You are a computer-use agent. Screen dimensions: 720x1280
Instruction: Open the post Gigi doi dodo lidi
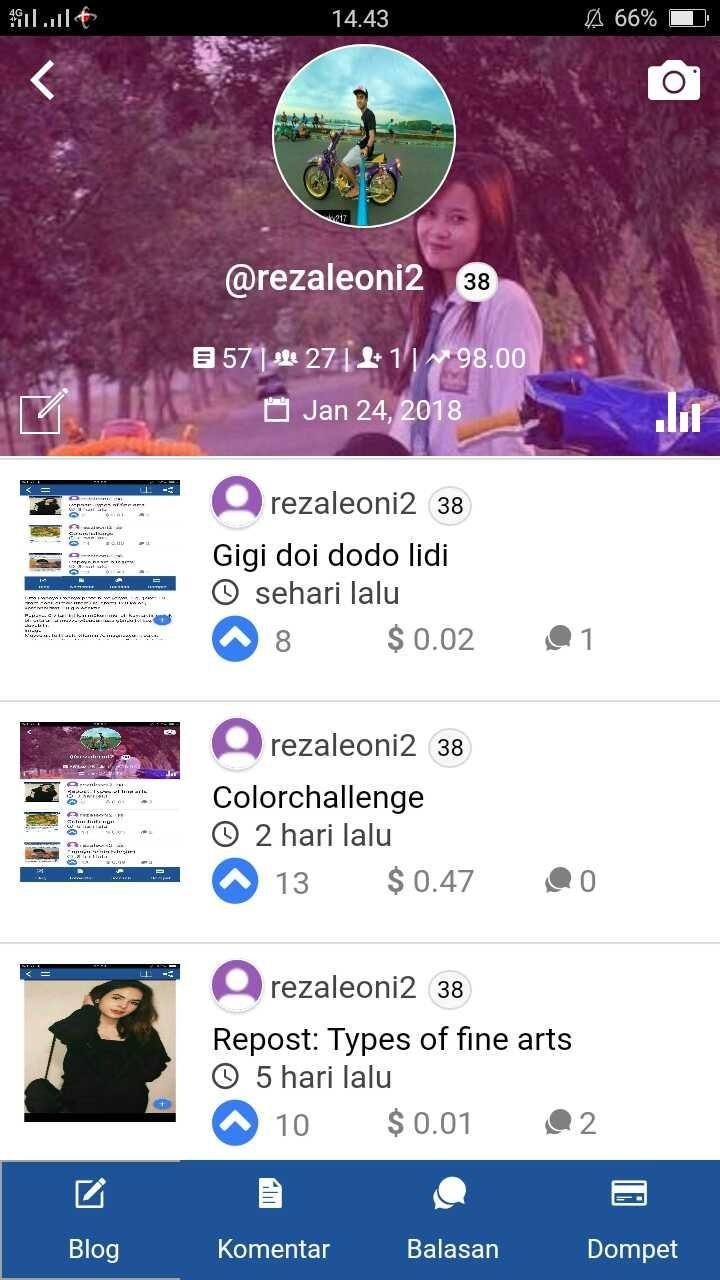330,555
